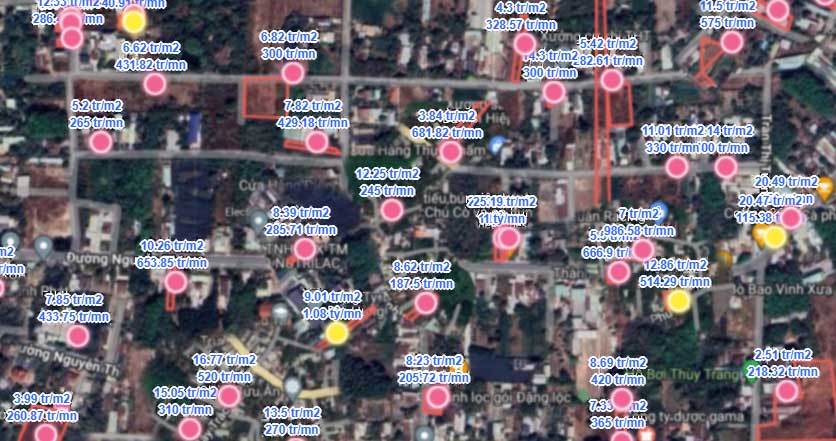Tap the 7.85 tr/m2 433.75 tr/mn marker
This screenshot has width=836, height=441.
tap(77, 336)
